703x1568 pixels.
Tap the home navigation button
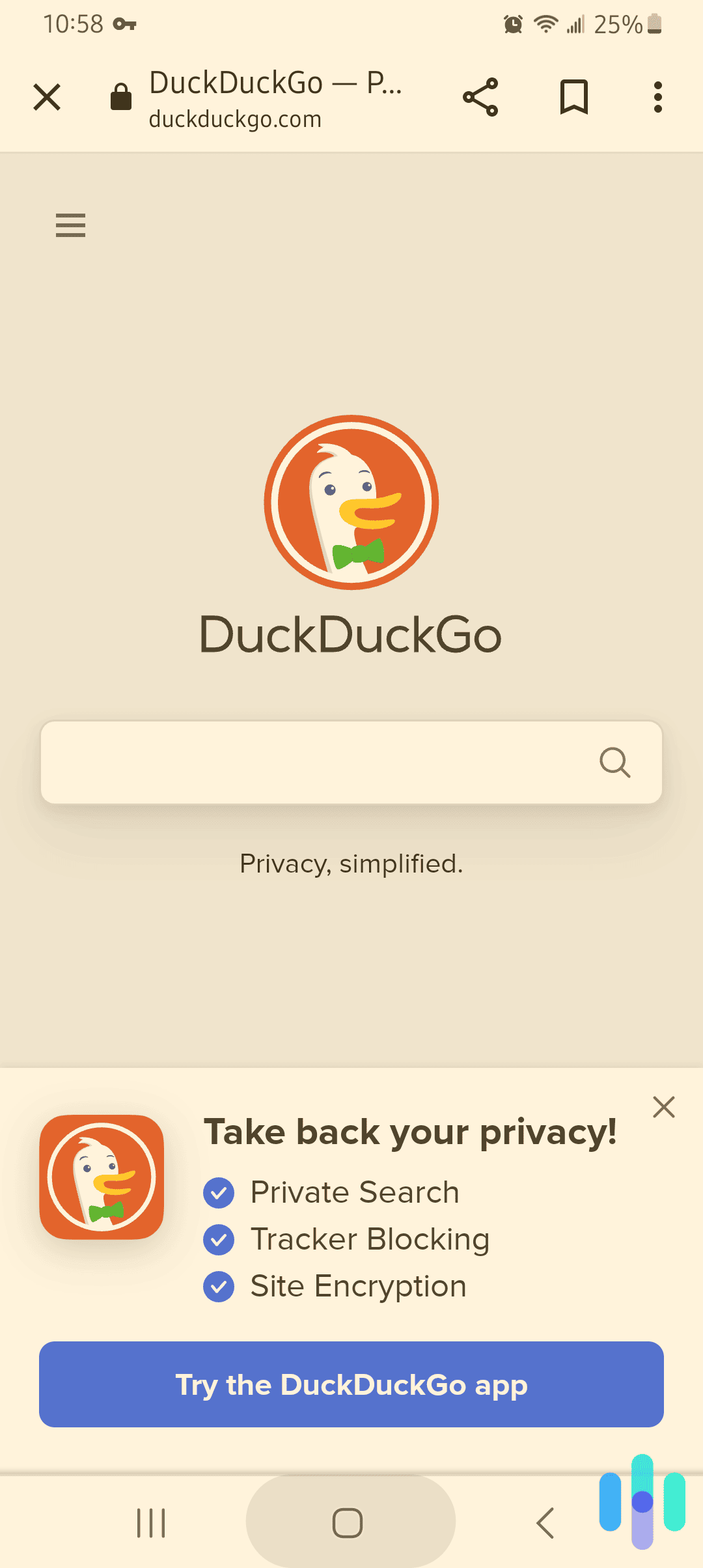350,1522
